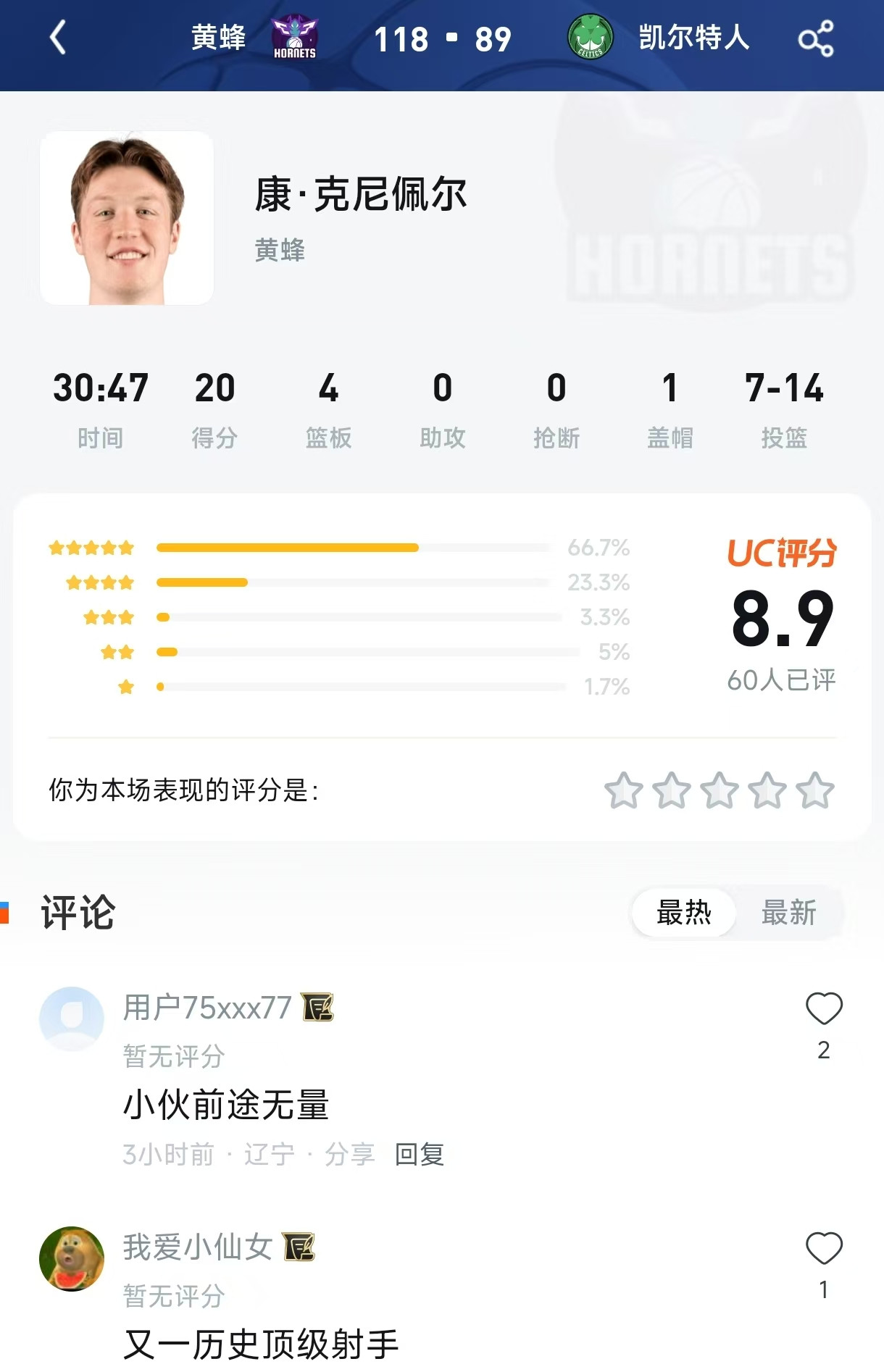Image resolution: width=884 pixels, height=1372 pixels.
Task: Open the Celtics team logo
Action: point(591,38)
